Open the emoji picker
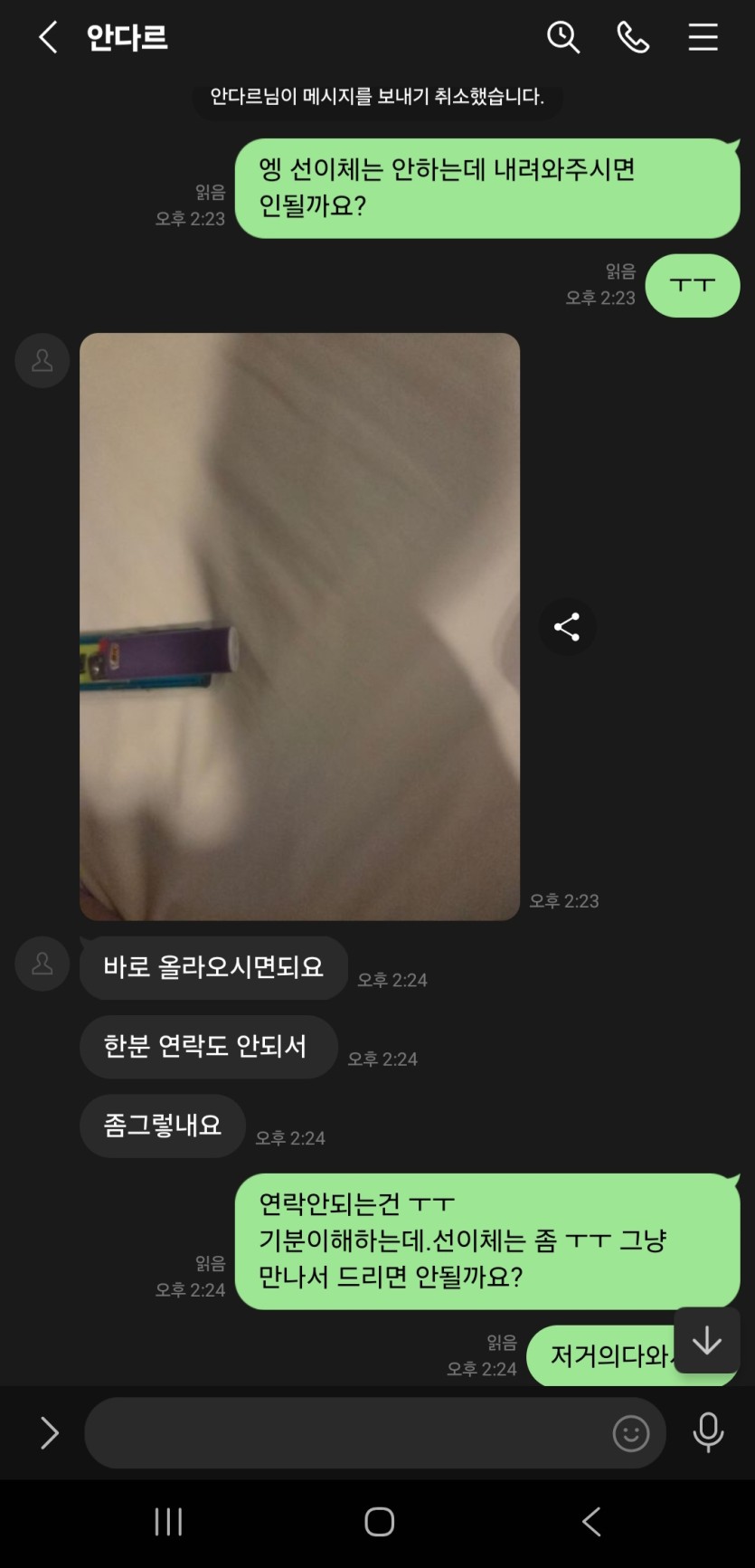755x1568 pixels. (x=630, y=1433)
